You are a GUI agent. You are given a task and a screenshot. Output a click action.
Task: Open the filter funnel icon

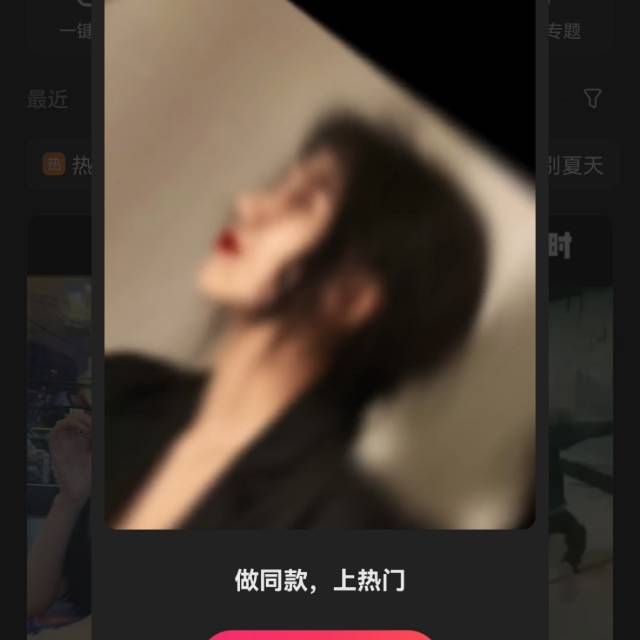[x=592, y=98]
